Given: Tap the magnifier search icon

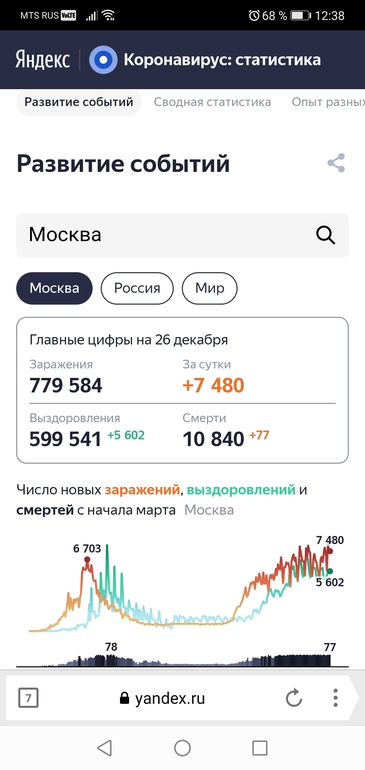Looking at the screenshot, I should click(x=325, y=235).
